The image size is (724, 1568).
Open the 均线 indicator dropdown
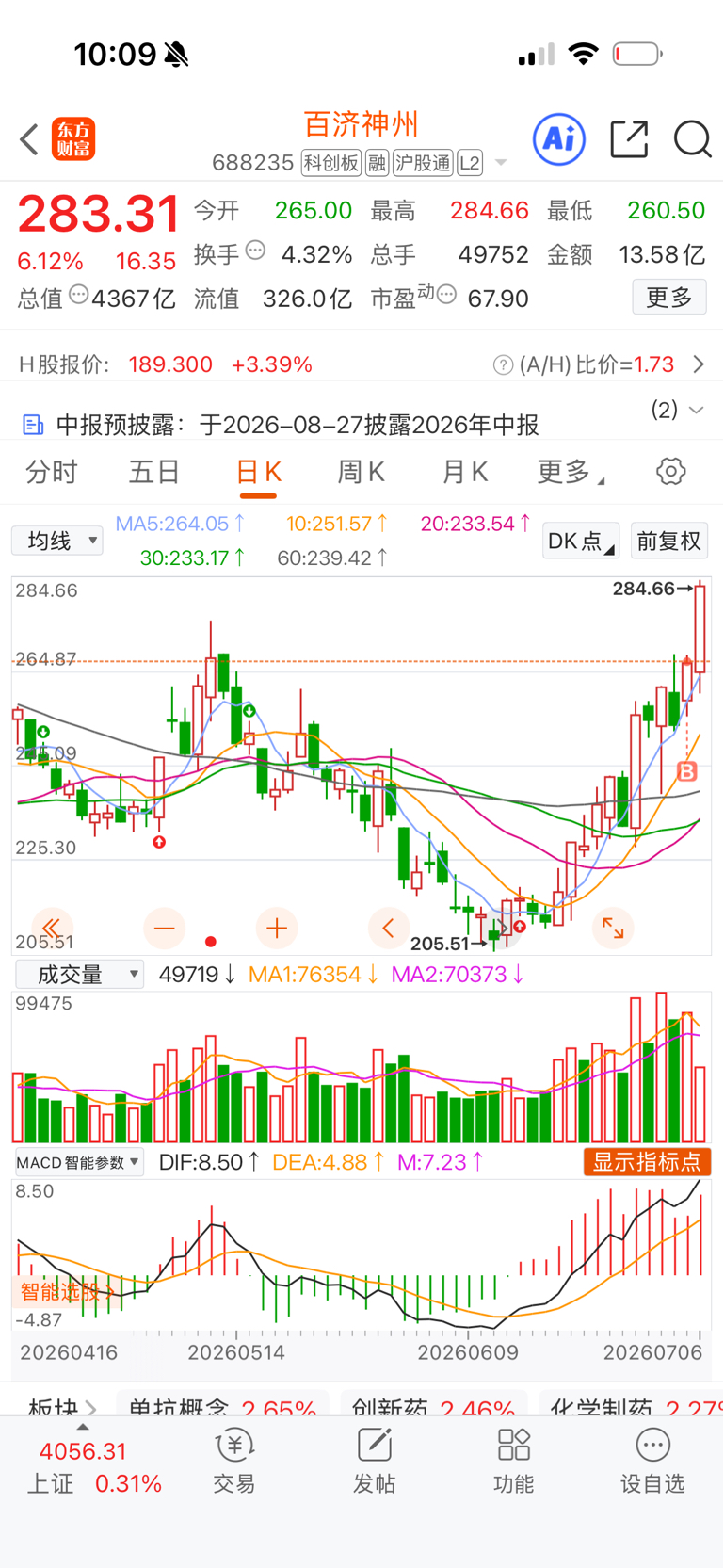click(57, 541)
